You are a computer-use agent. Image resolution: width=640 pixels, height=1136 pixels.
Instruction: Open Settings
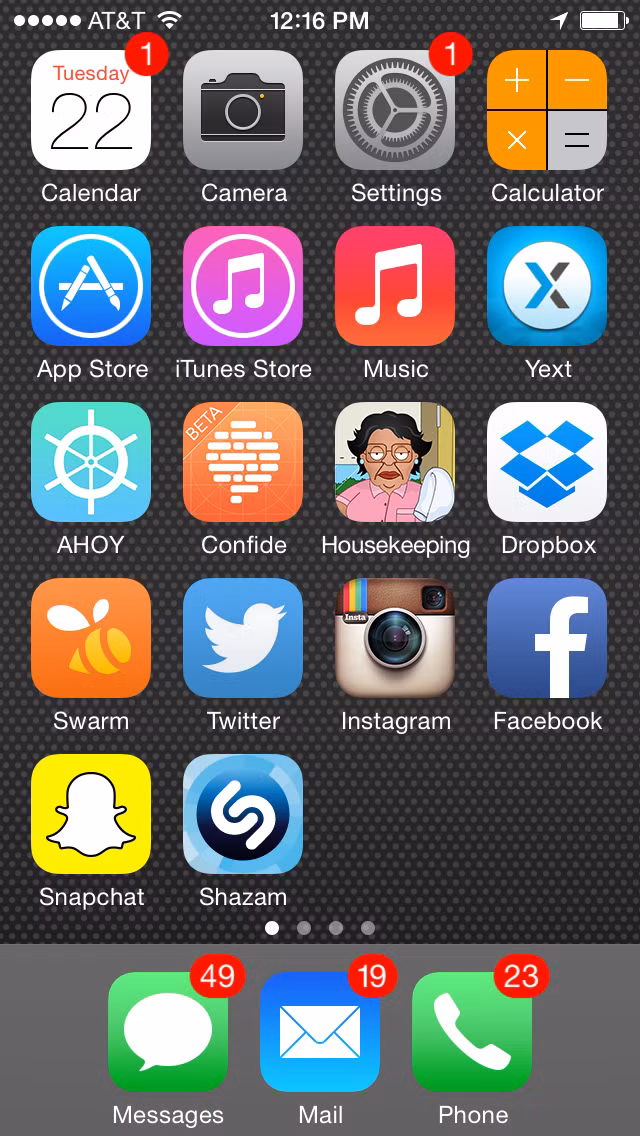(395, 110)
